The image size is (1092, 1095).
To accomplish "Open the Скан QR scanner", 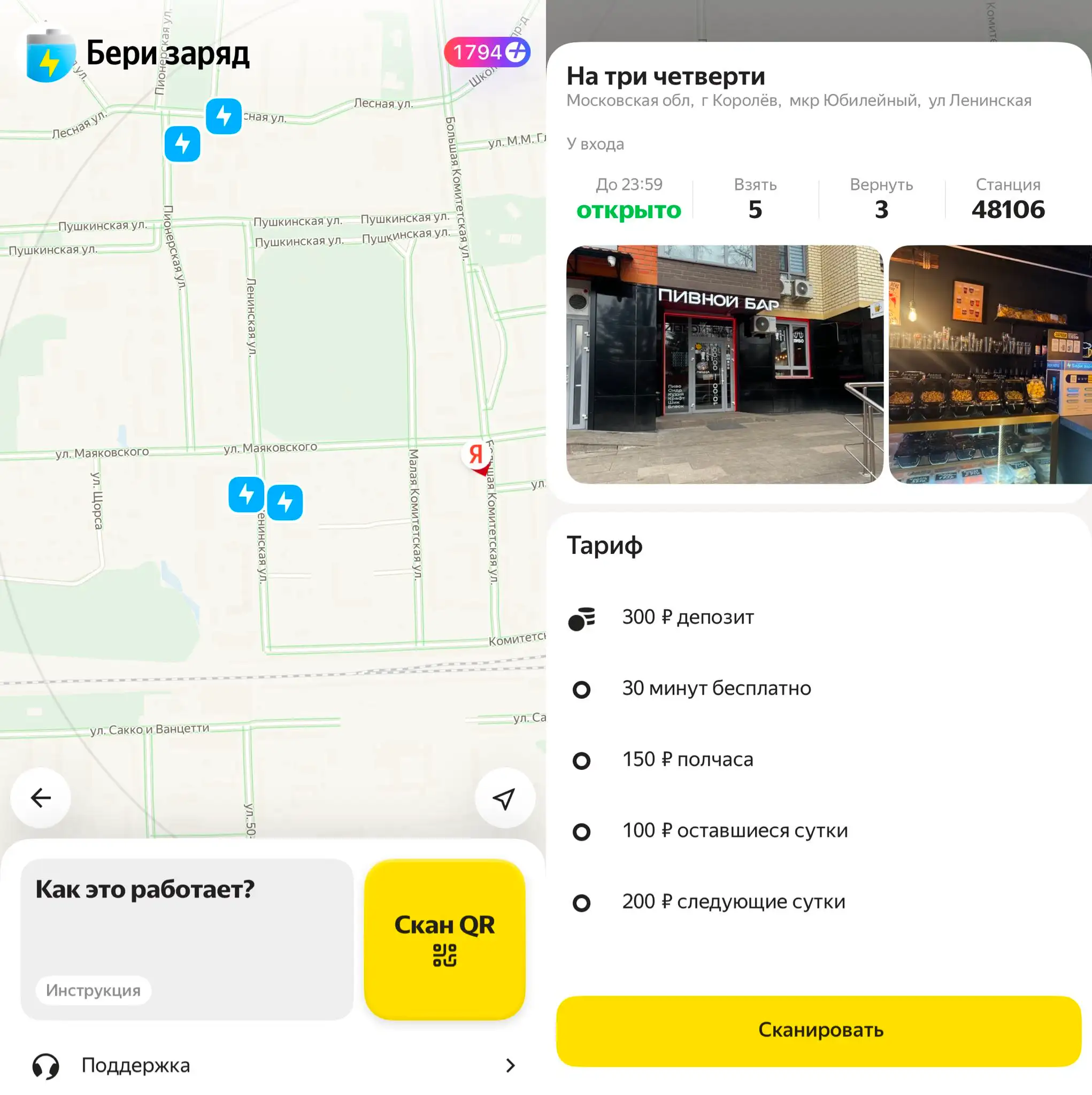I will pos(444,939).
